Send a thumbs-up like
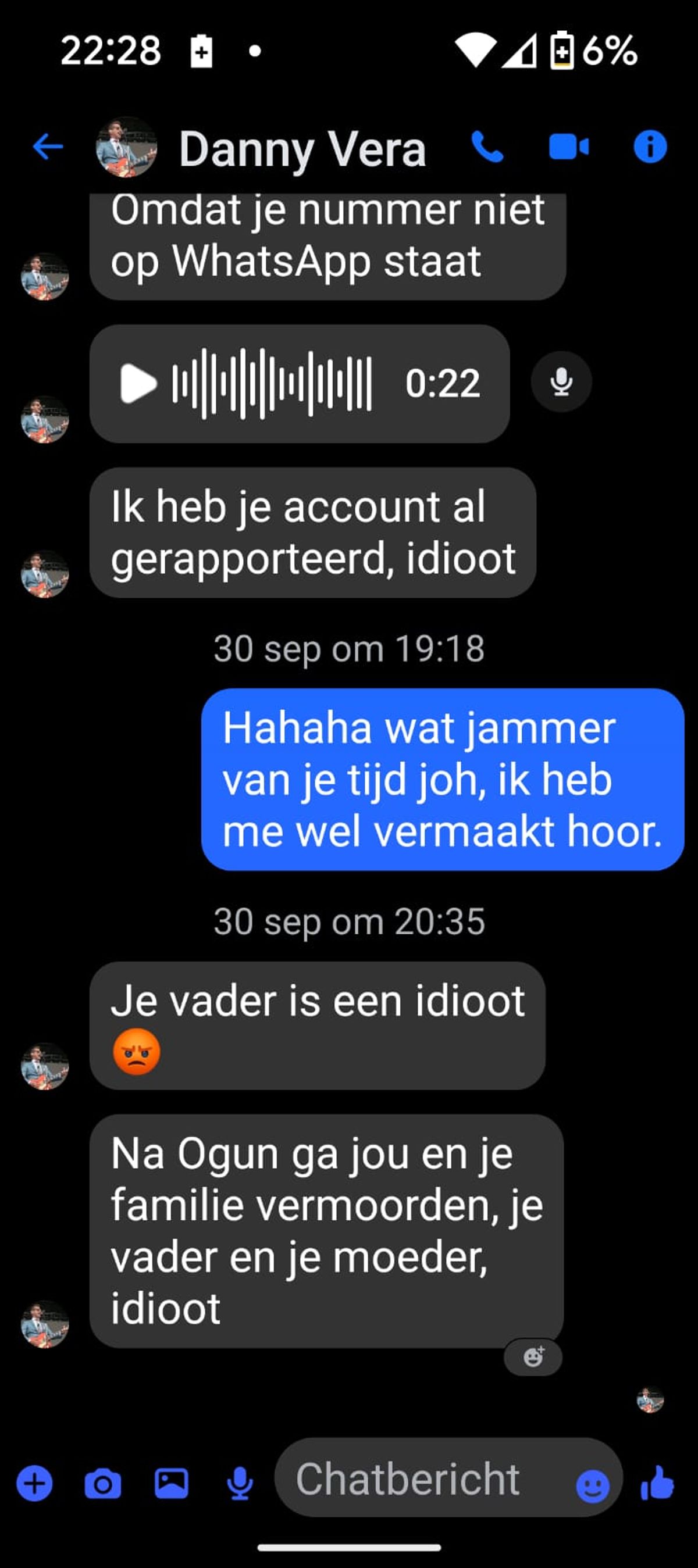Image resolution: width=698 pixels, height=1568 pixels. tap(658, 1483)
